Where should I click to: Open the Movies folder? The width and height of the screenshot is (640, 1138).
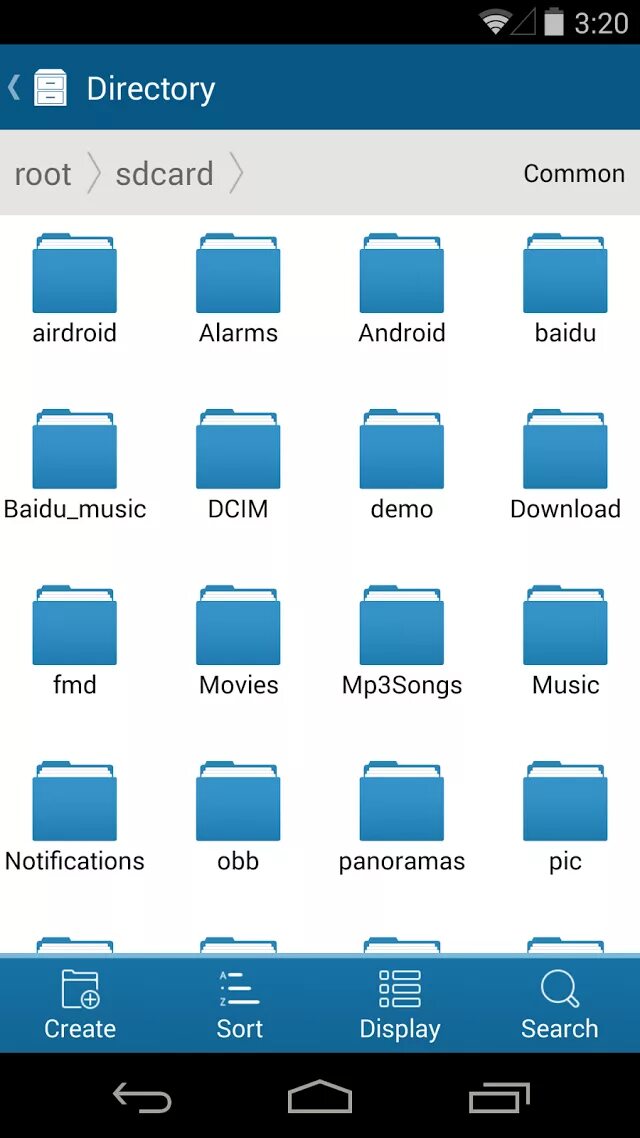[x=238, y=638]
